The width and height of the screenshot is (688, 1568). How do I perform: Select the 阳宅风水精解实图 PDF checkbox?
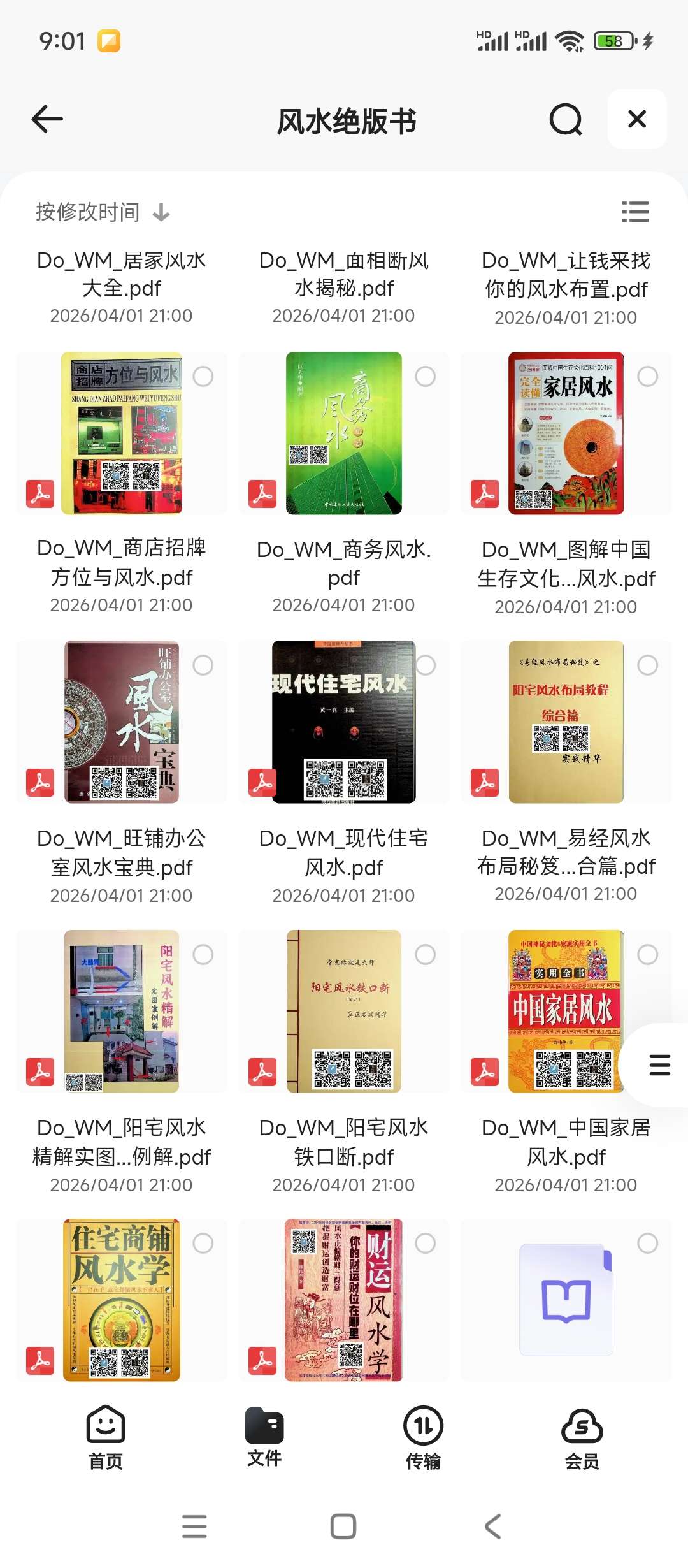click(203, 955)
